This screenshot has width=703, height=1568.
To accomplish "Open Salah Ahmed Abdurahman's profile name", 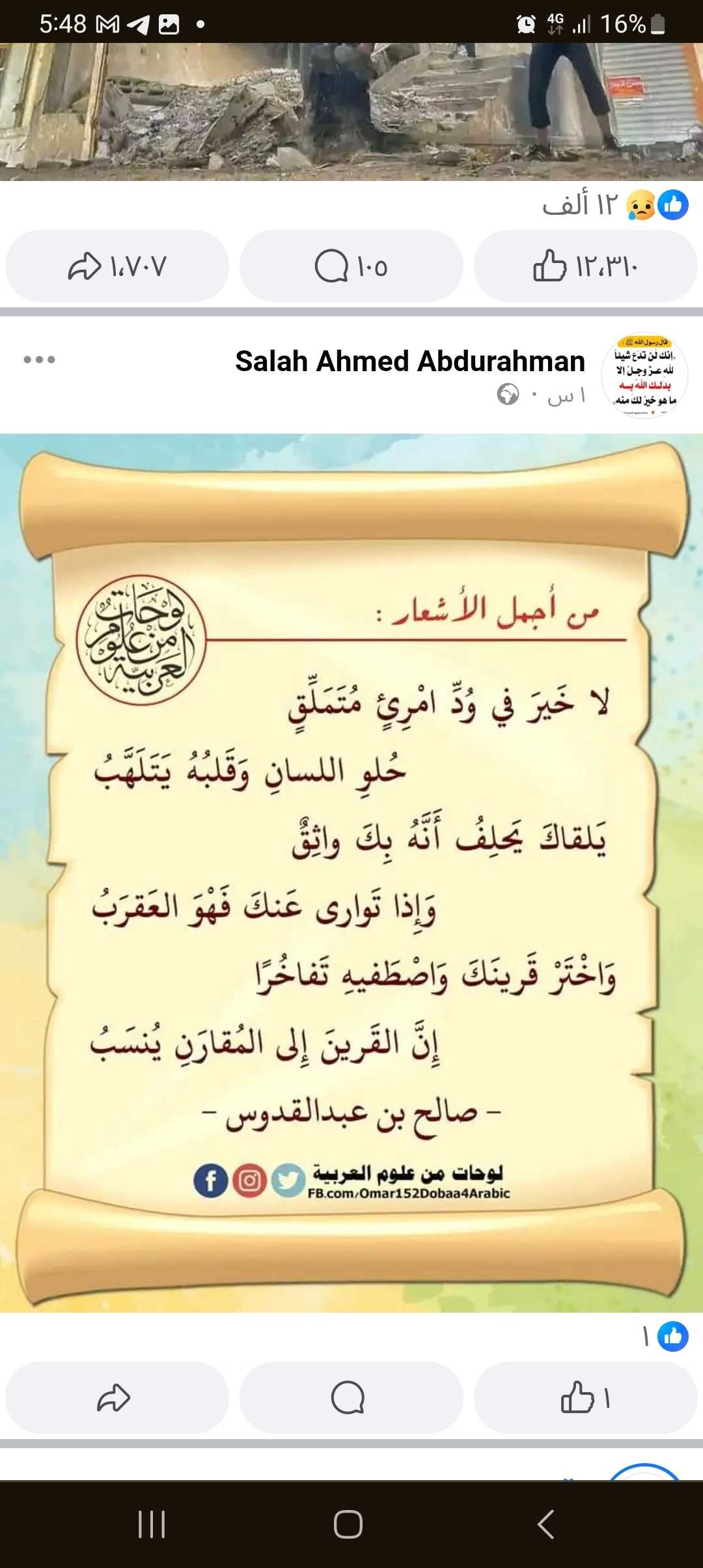I will tap(409, 361).
